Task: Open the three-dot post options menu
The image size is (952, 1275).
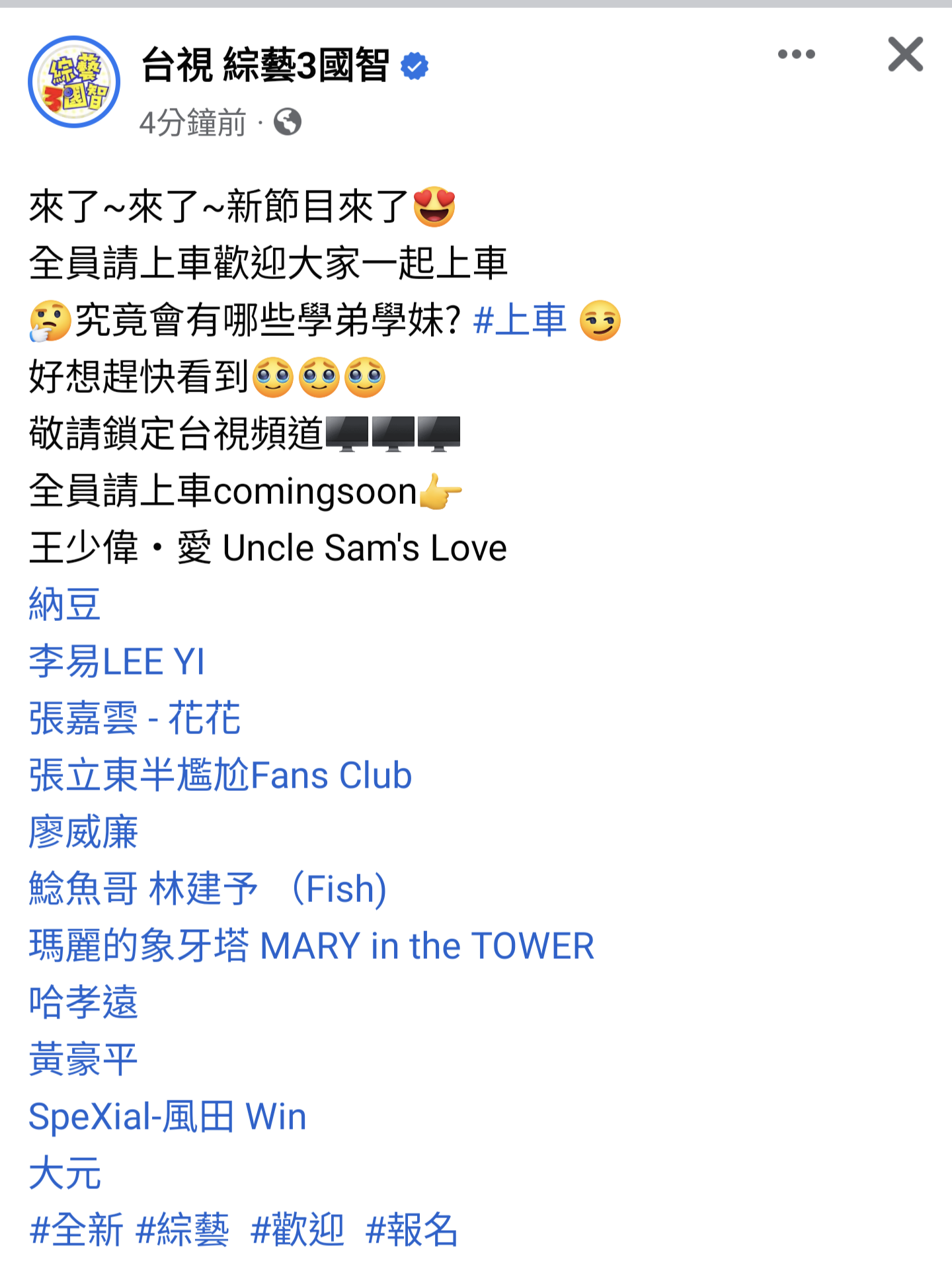Action: [796, 54]
